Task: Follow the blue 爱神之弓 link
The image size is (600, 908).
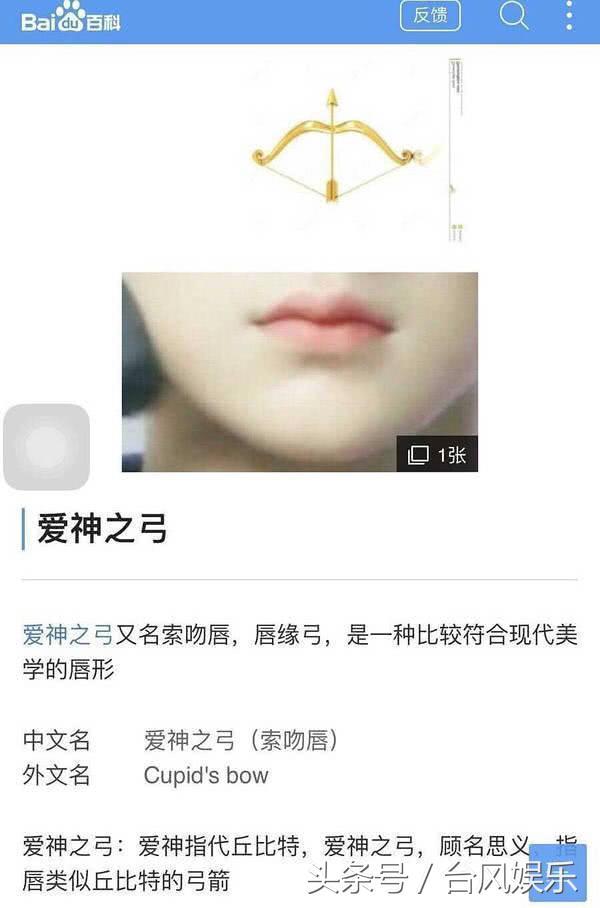Action: (x=67, y=634)
